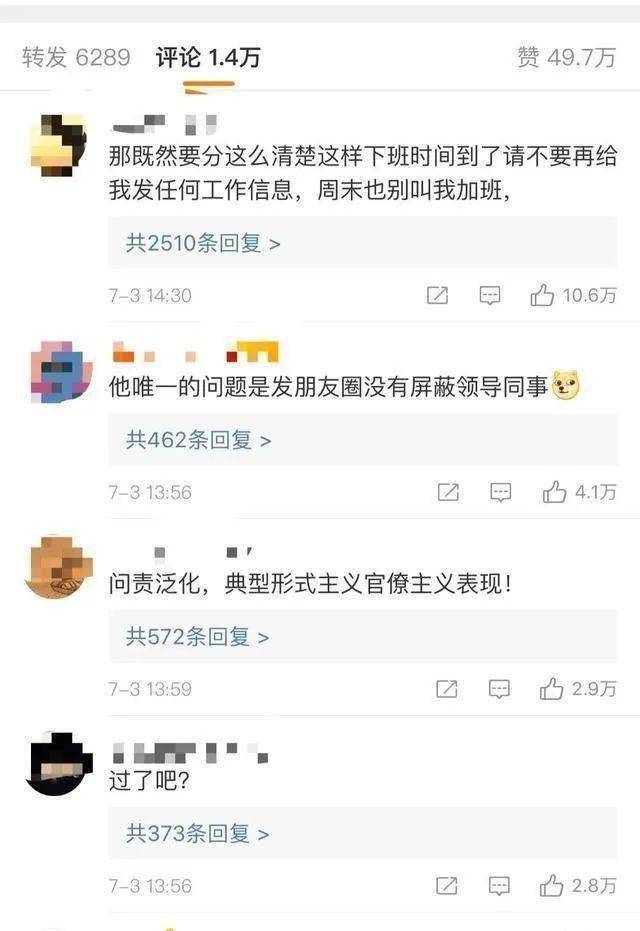This screenshot has width=640, height=931.
Task: Open 共572条回复 replies
Action: pyautogui.click(x=198, y=637)
